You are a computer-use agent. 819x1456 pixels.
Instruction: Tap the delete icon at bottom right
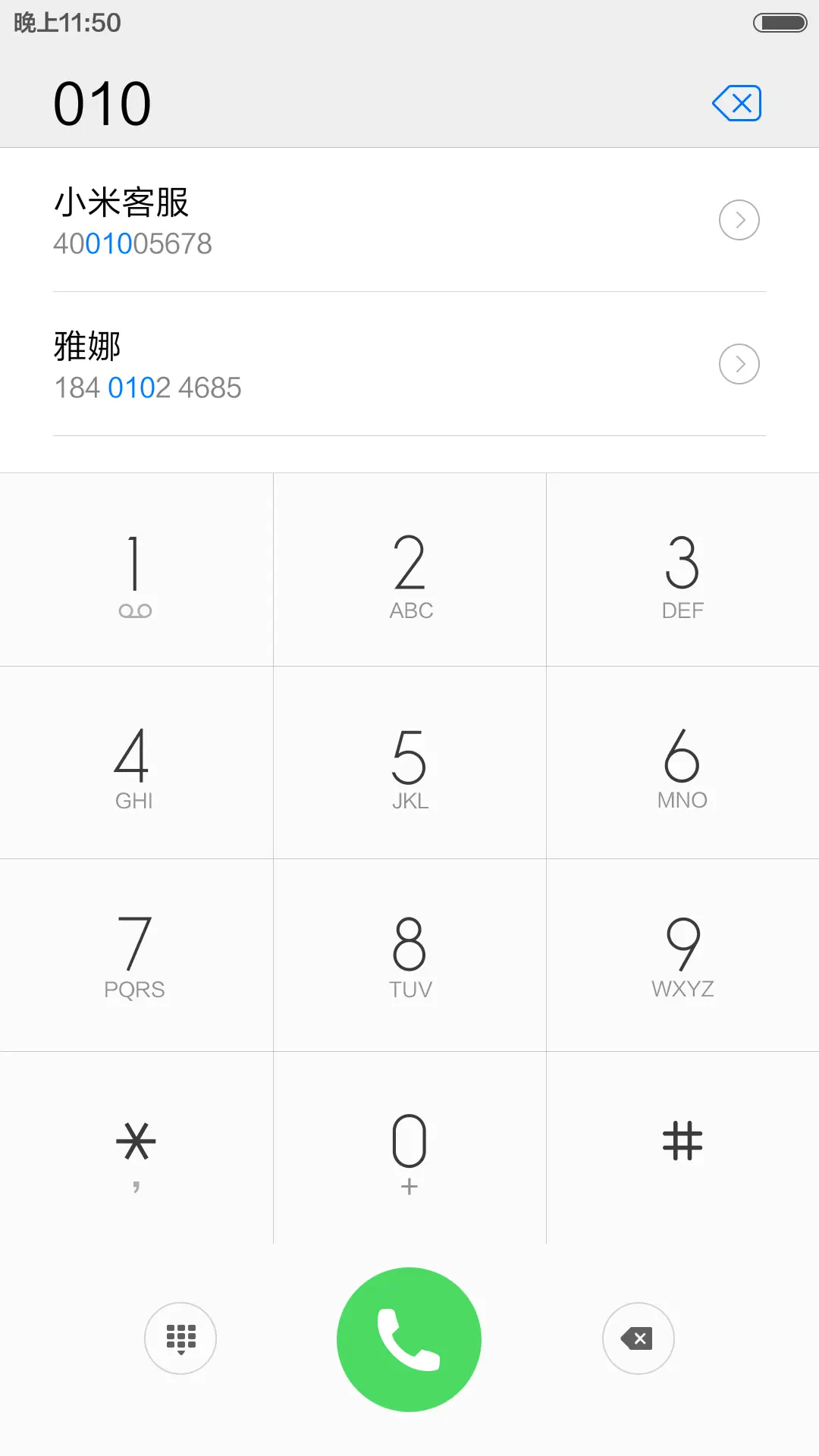click(638, 1339)
